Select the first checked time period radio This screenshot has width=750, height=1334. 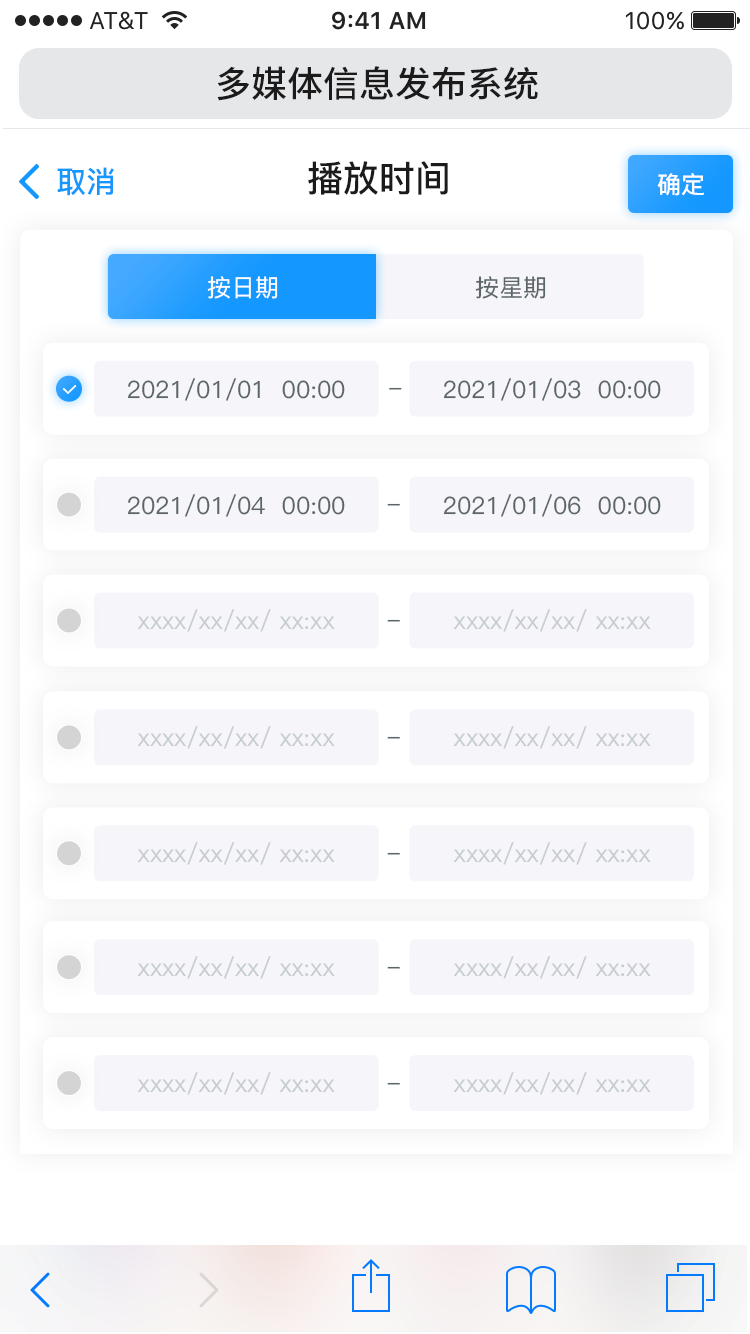(68, 389)
